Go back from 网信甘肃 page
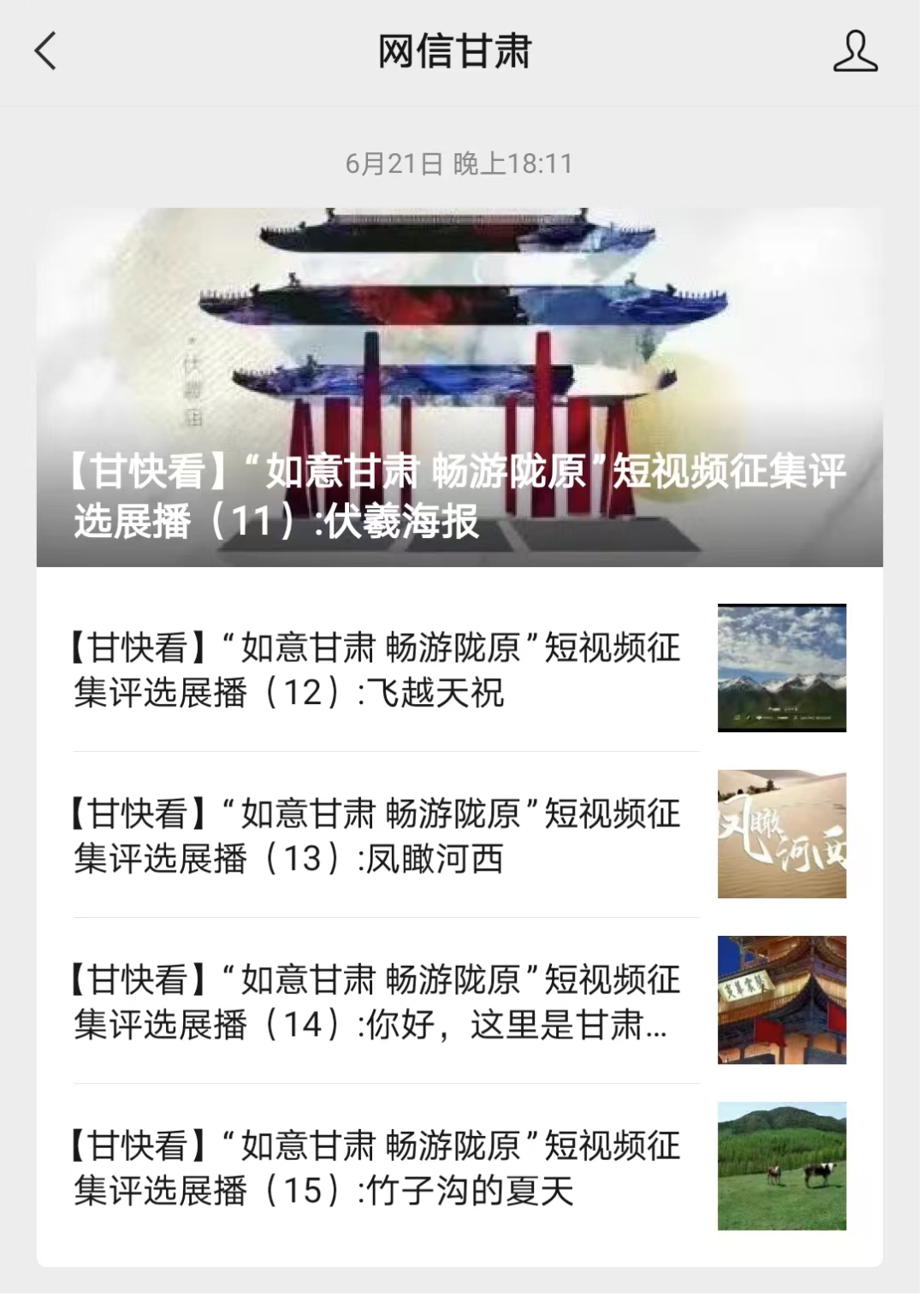 [x=45, y=51]
